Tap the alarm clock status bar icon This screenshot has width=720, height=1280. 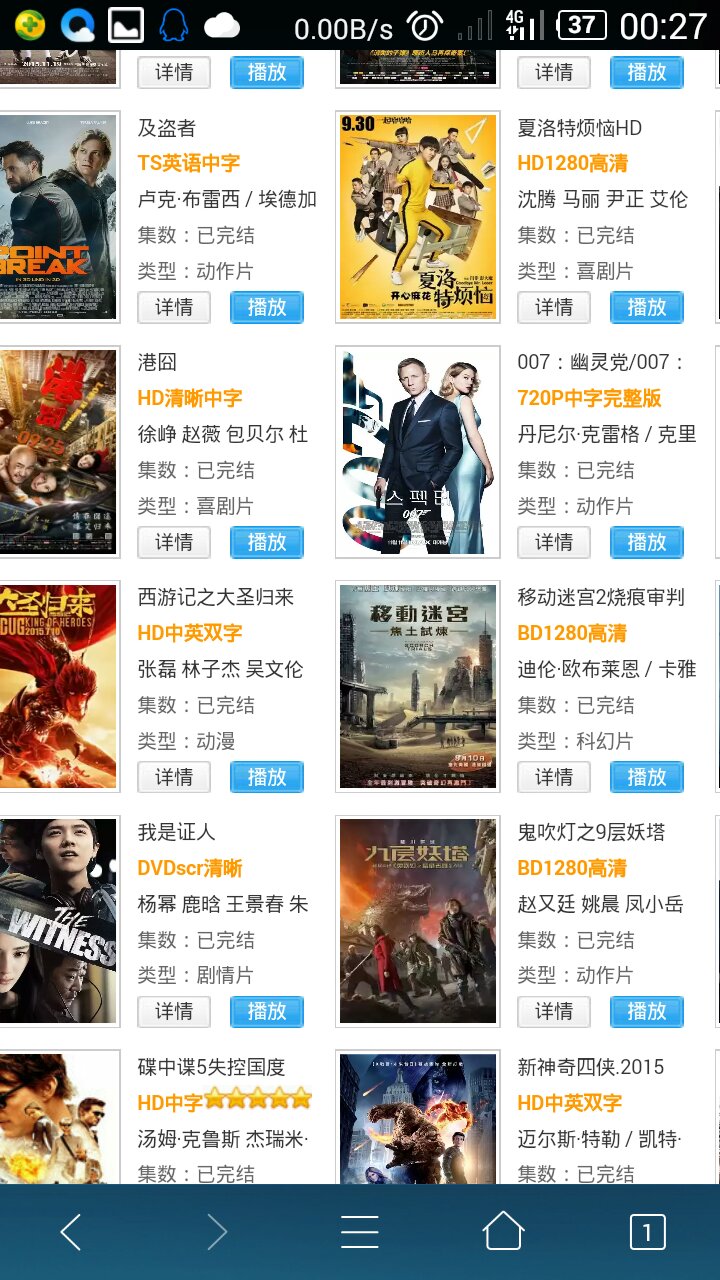click(x=424, y=27)
